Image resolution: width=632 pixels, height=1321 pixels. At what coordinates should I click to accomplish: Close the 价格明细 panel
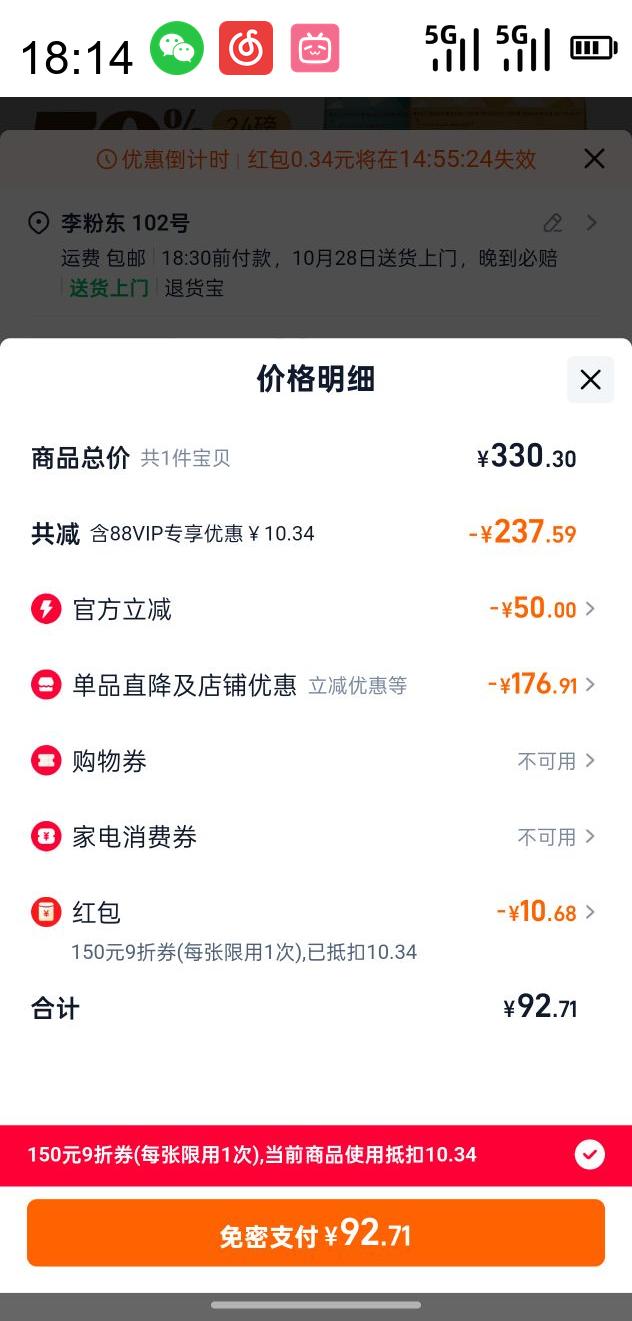click(x=590, y=380)
